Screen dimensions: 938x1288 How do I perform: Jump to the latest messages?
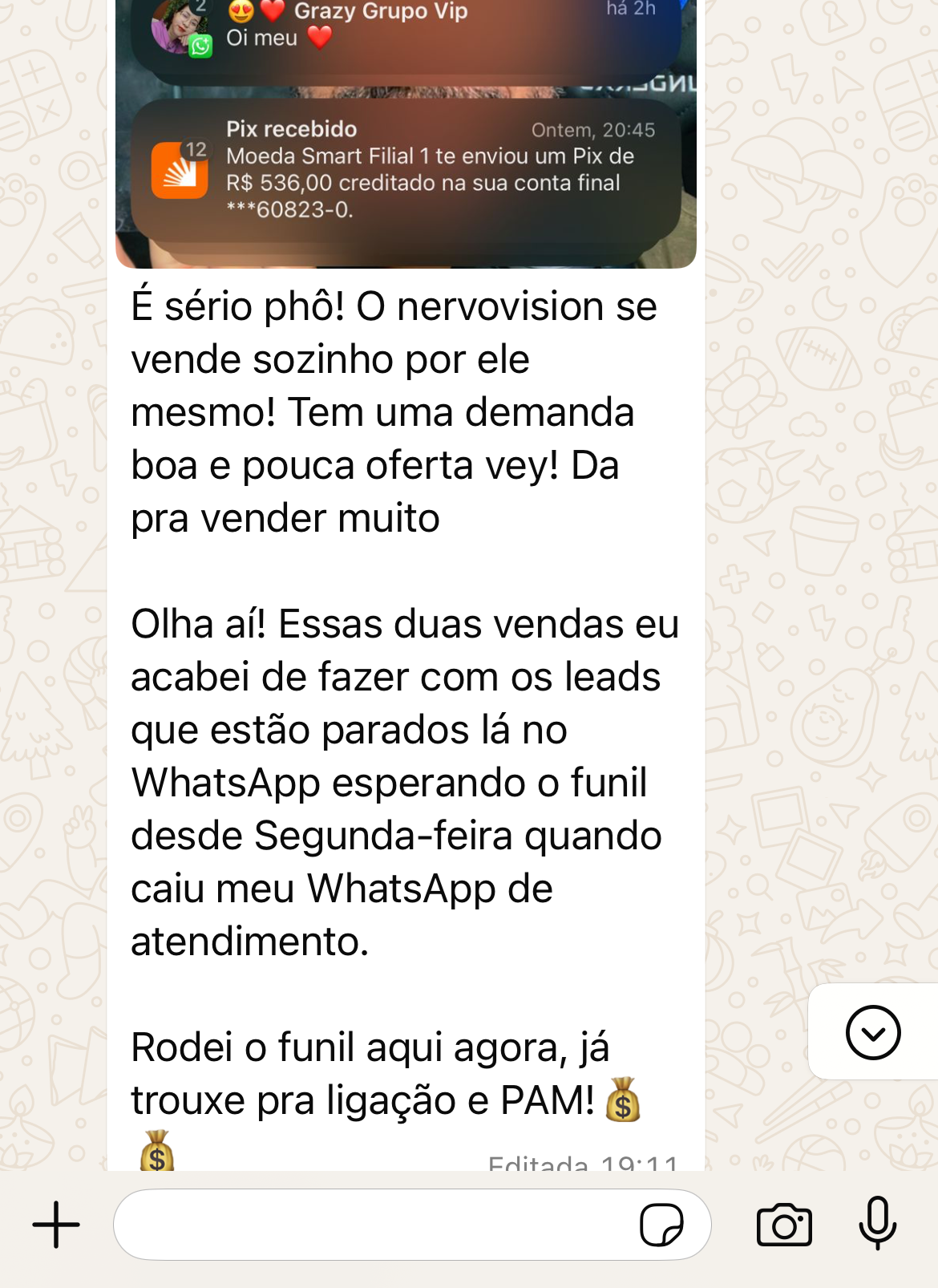click(x=873, y=1032)
